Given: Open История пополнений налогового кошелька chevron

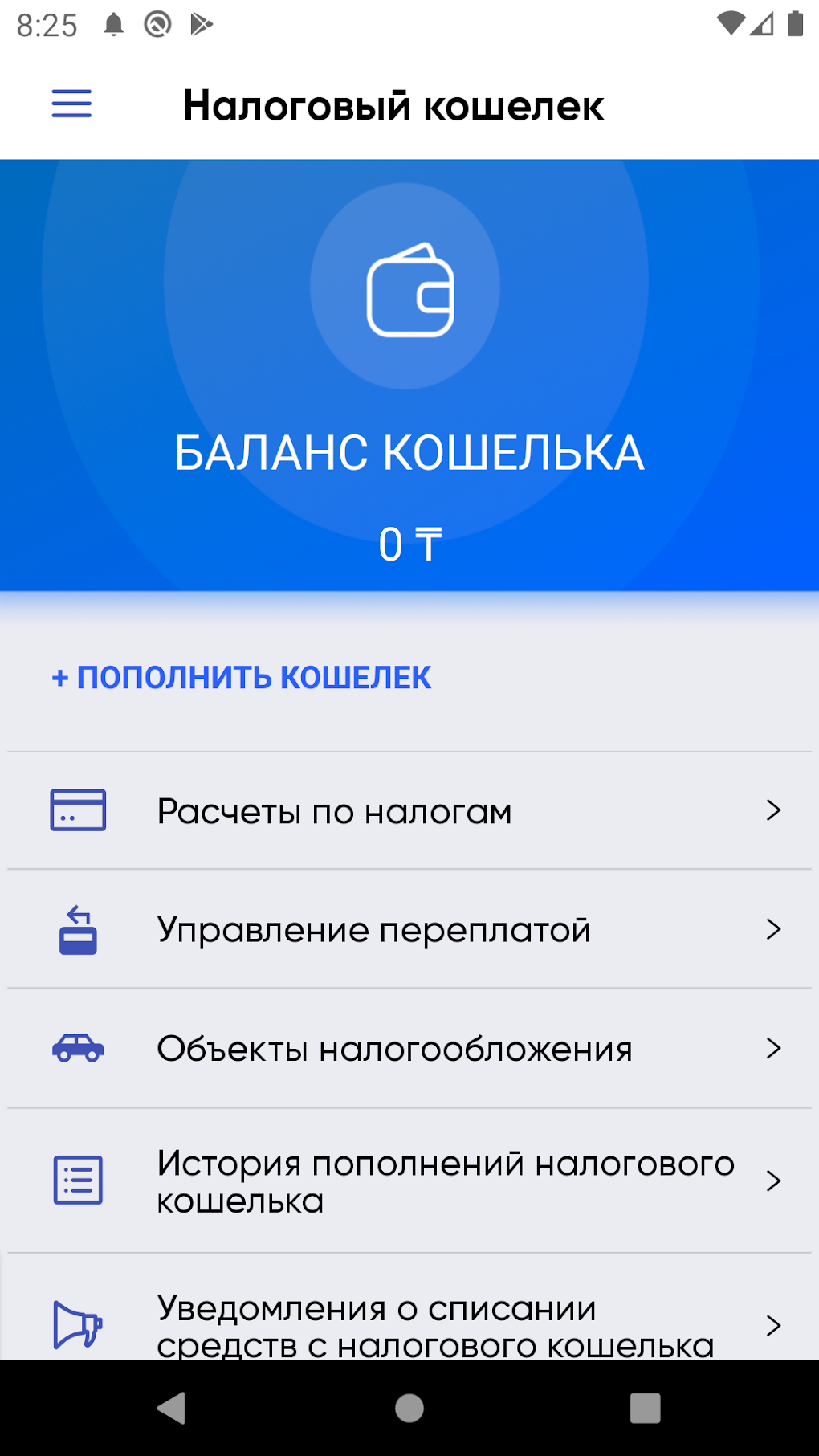Looking at the screenshot, I should click(773, 1180).
